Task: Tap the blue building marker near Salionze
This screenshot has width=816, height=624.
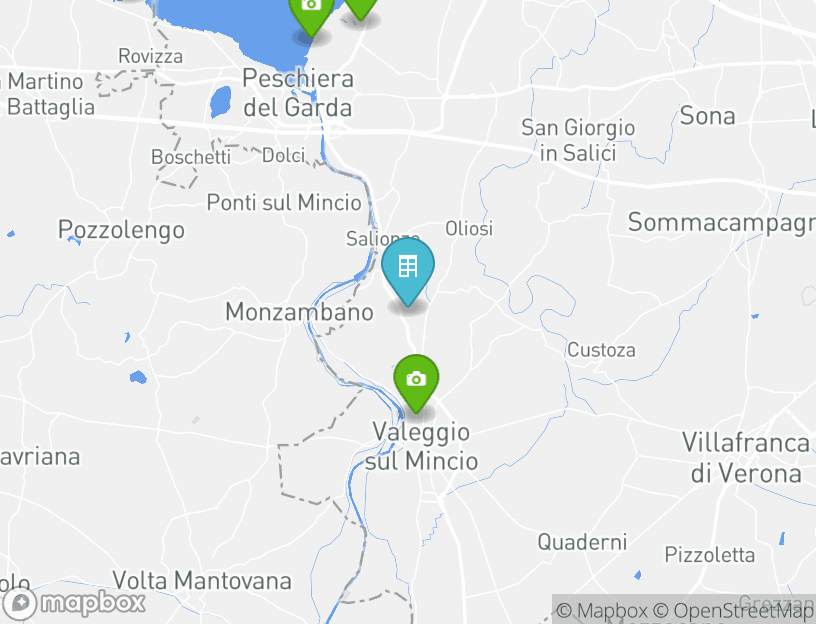Action: coord(408,268)
